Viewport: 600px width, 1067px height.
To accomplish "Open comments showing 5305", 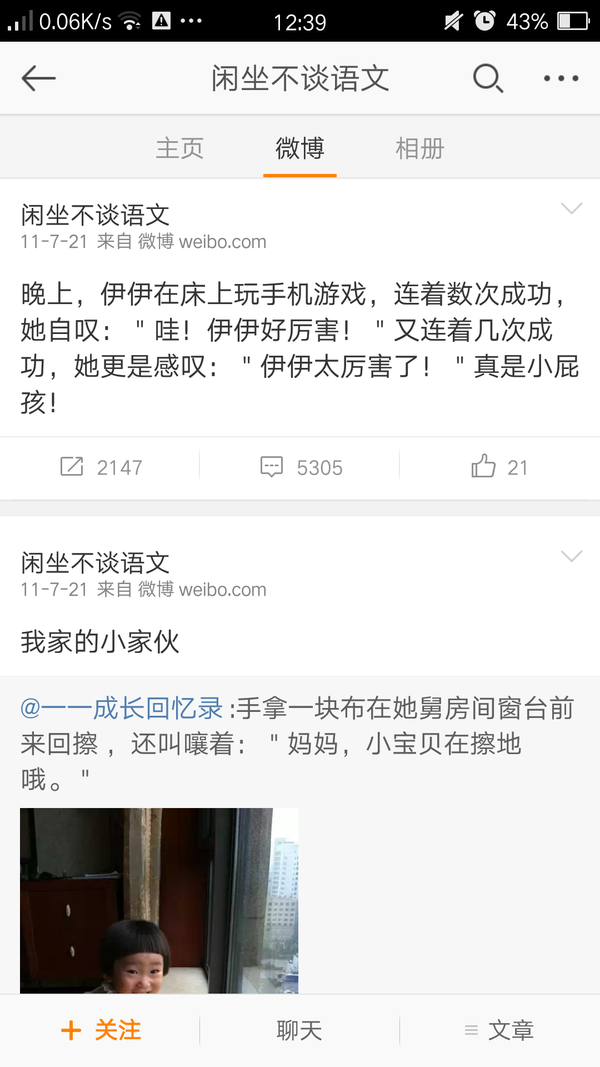I will (300, 467).
